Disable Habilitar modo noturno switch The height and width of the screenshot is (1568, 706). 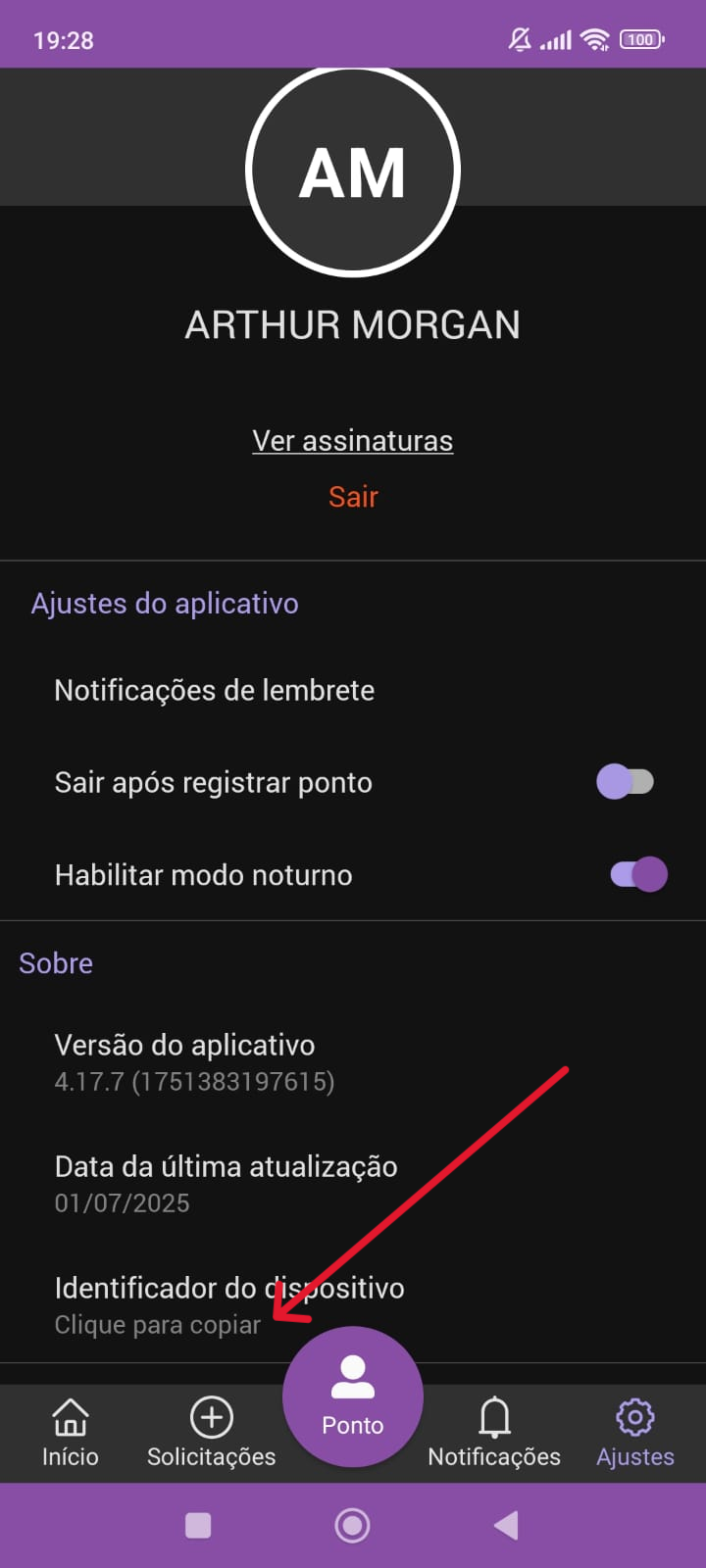(x=638, y=874)
